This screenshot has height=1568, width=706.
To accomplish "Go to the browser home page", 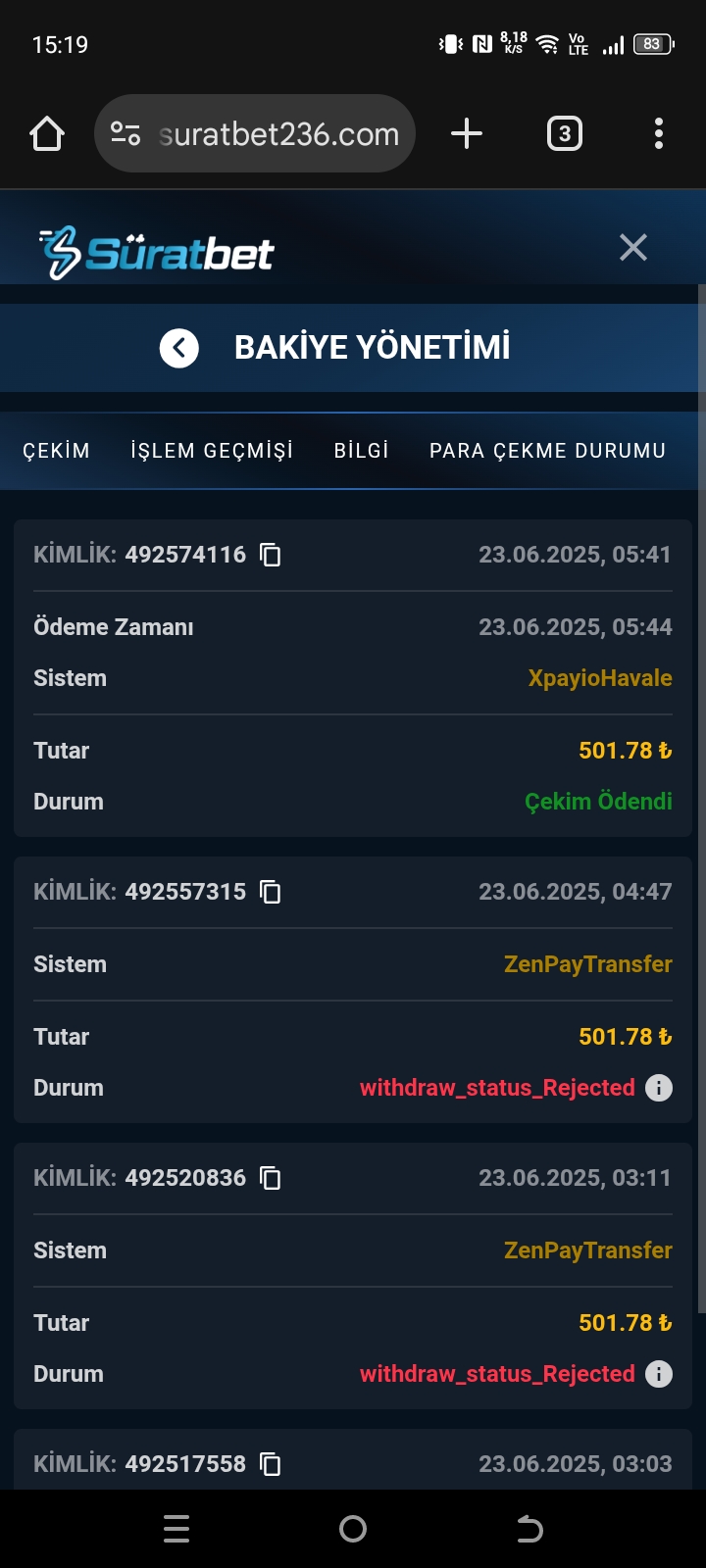I will click(47, 133).
